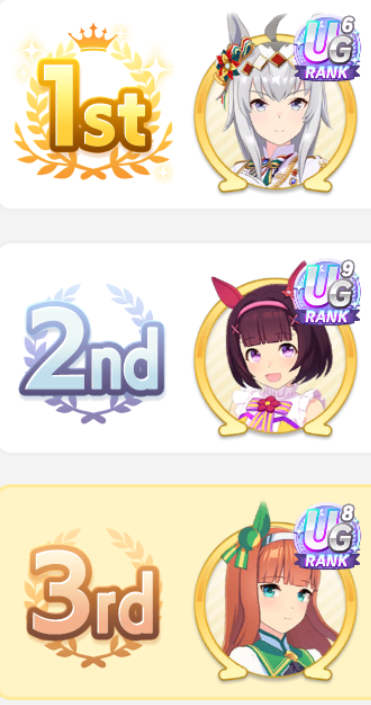Select the 2nd place result row
This screenshot has width=371, height=705.
click(x=185, y=348)
